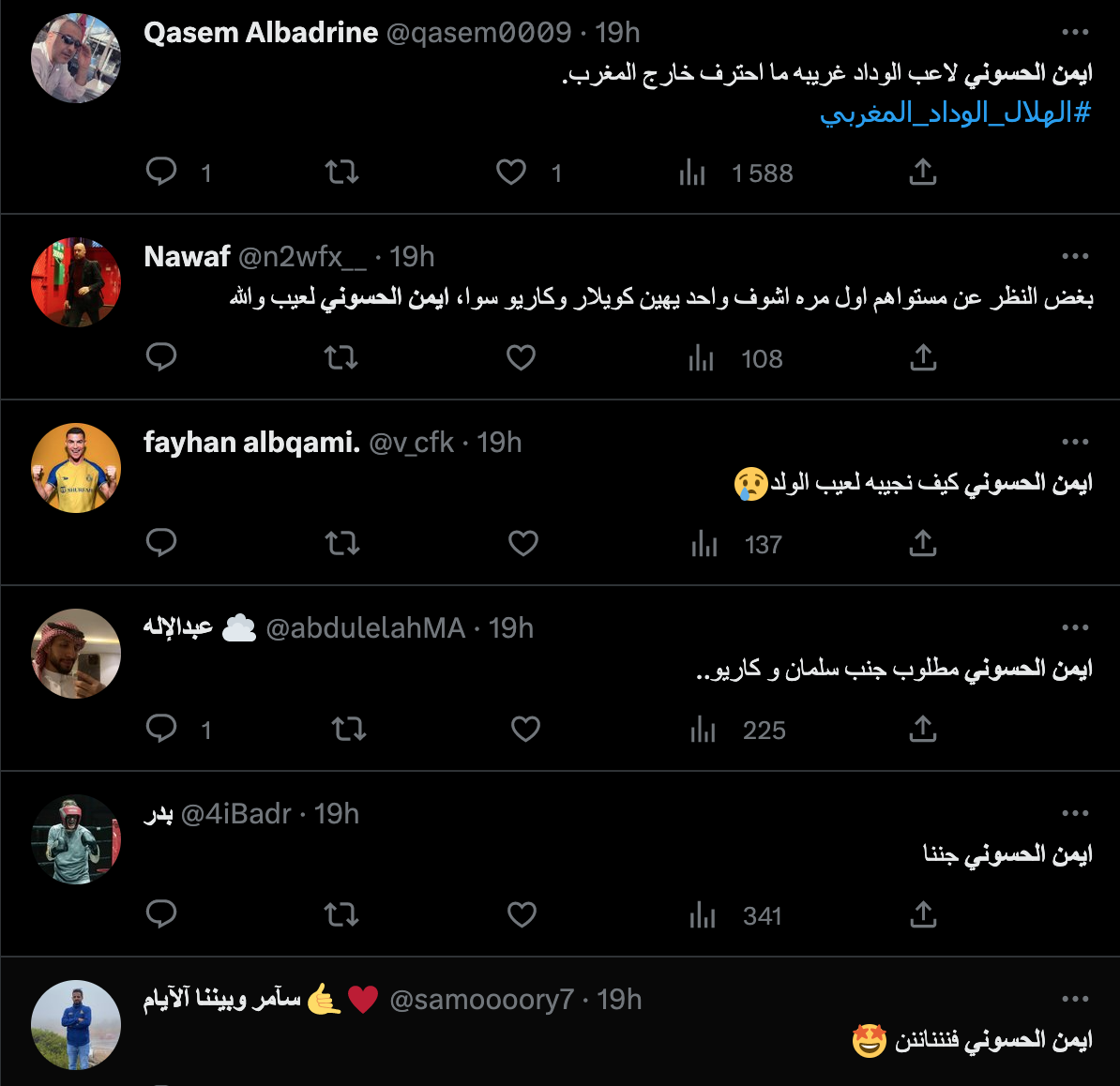Open @samoooory7's profile picture
Screen dimensions: 1120x1086
coord(76,1025)
